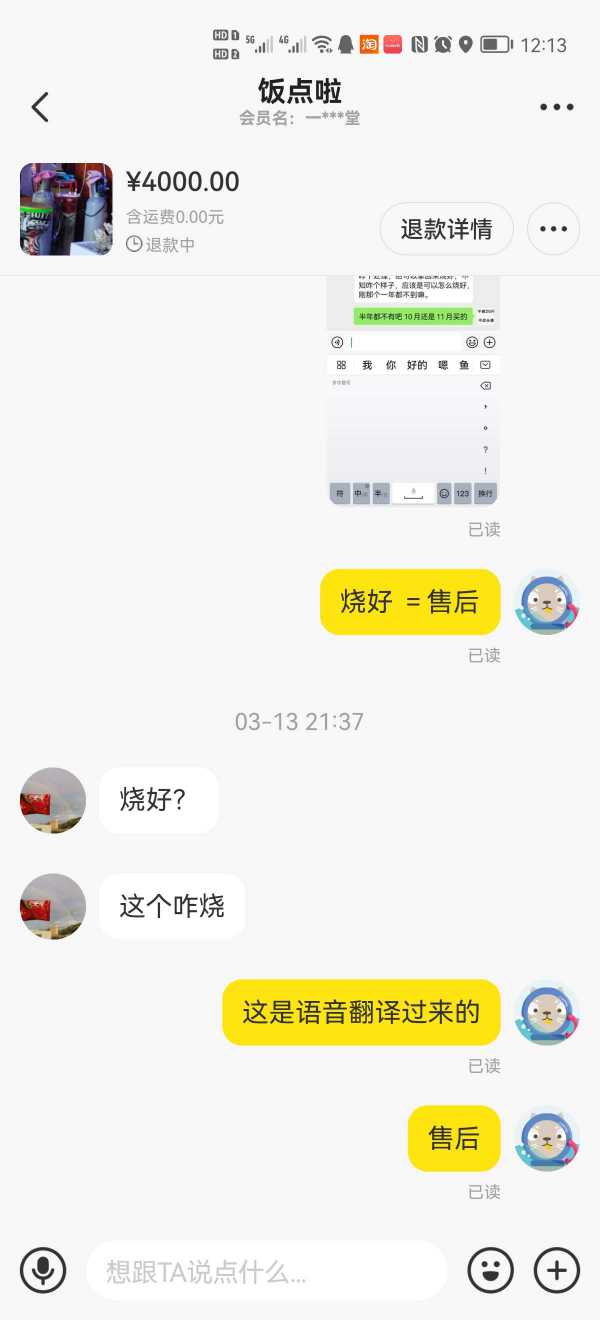Open 退款详情 refund details
The height and width of the screenshot is (1320, 600).
pos(446,229)
